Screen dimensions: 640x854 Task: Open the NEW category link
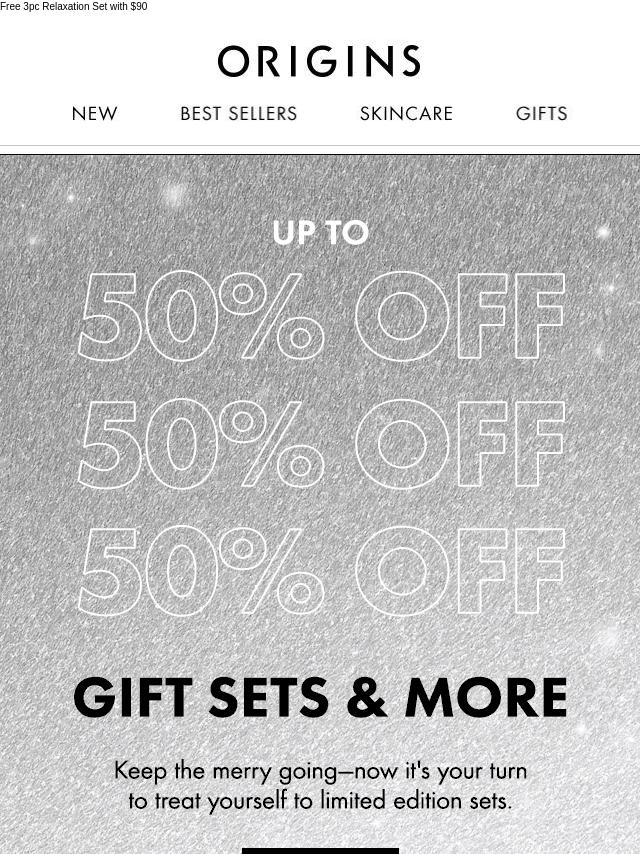[95, 114]
